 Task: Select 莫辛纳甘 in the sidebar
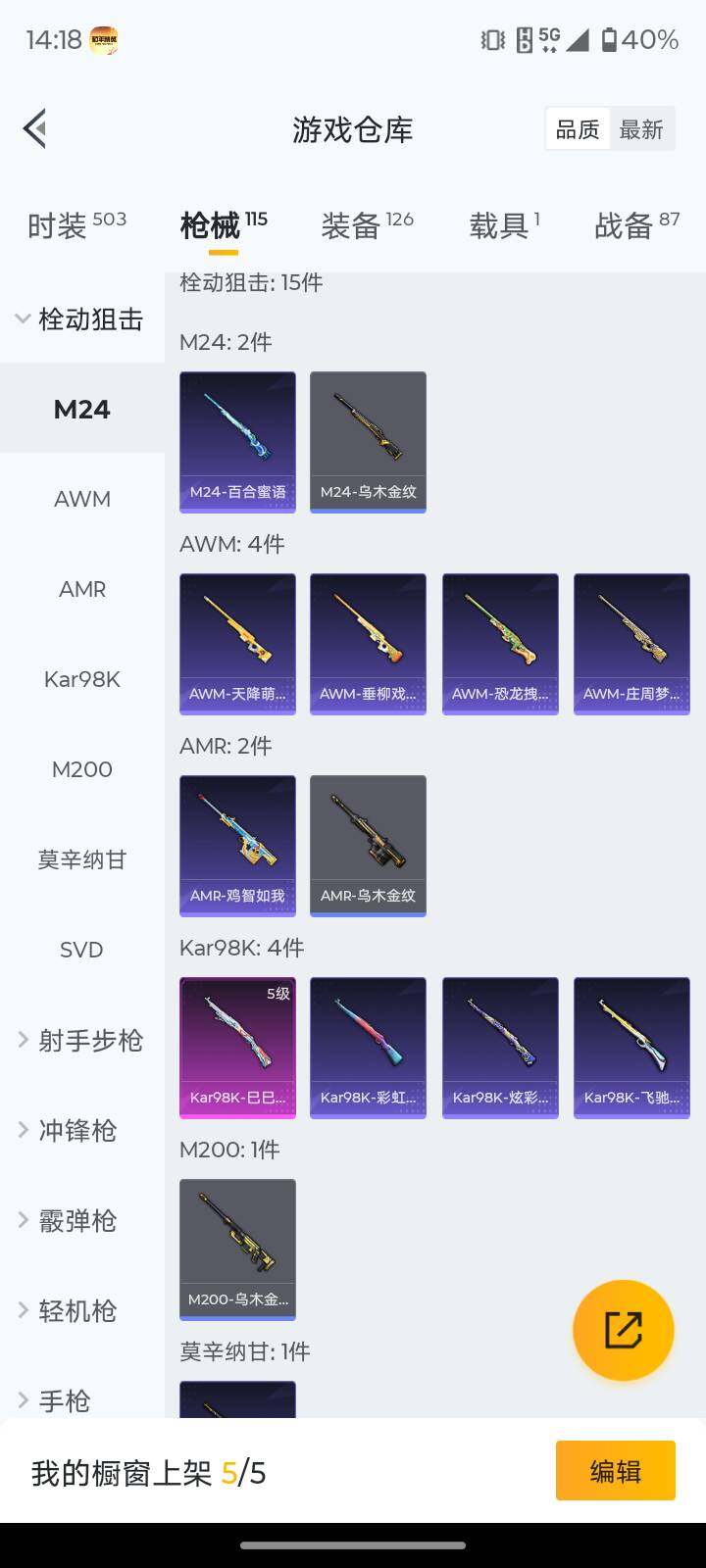pos(82,859)
